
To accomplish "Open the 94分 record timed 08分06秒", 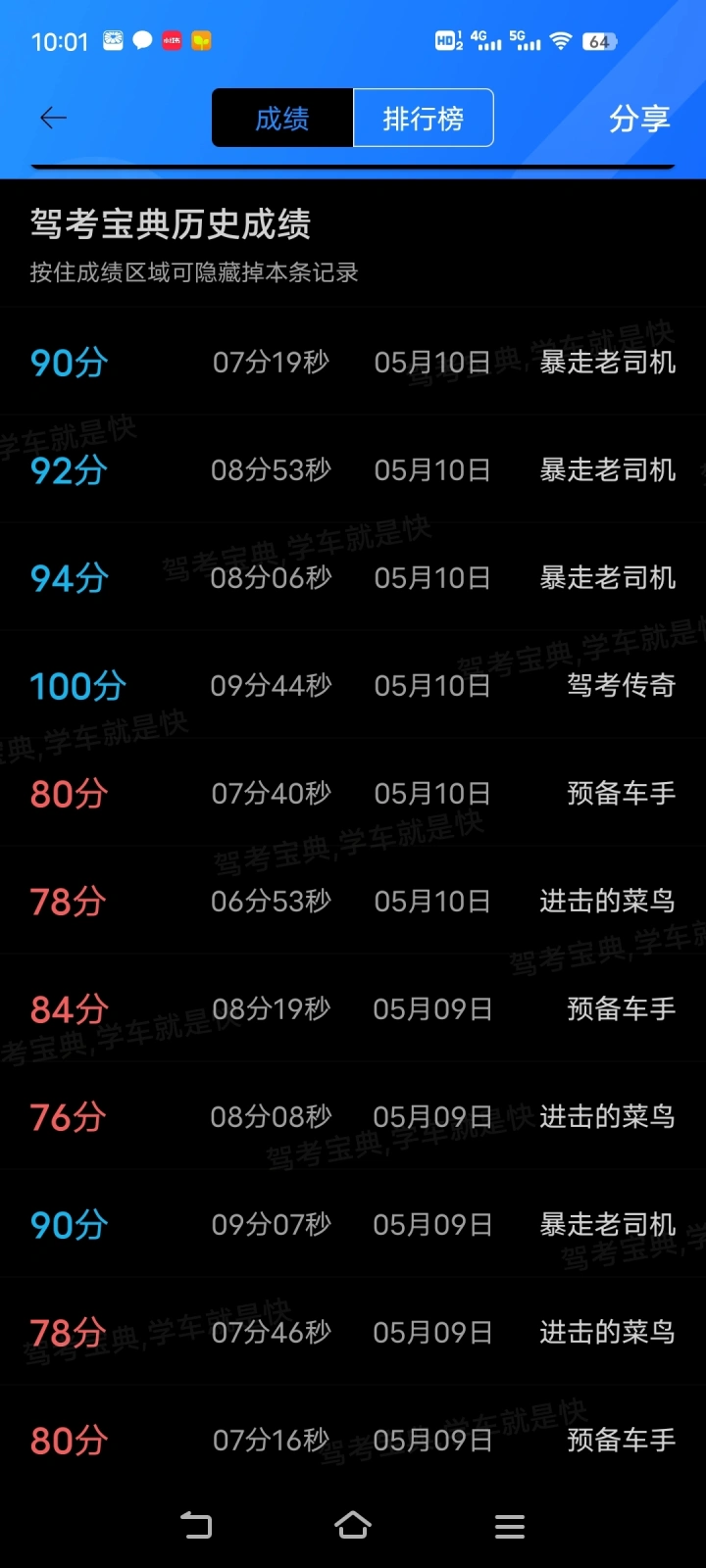I will pyautogui.click(x=353, y=577).
